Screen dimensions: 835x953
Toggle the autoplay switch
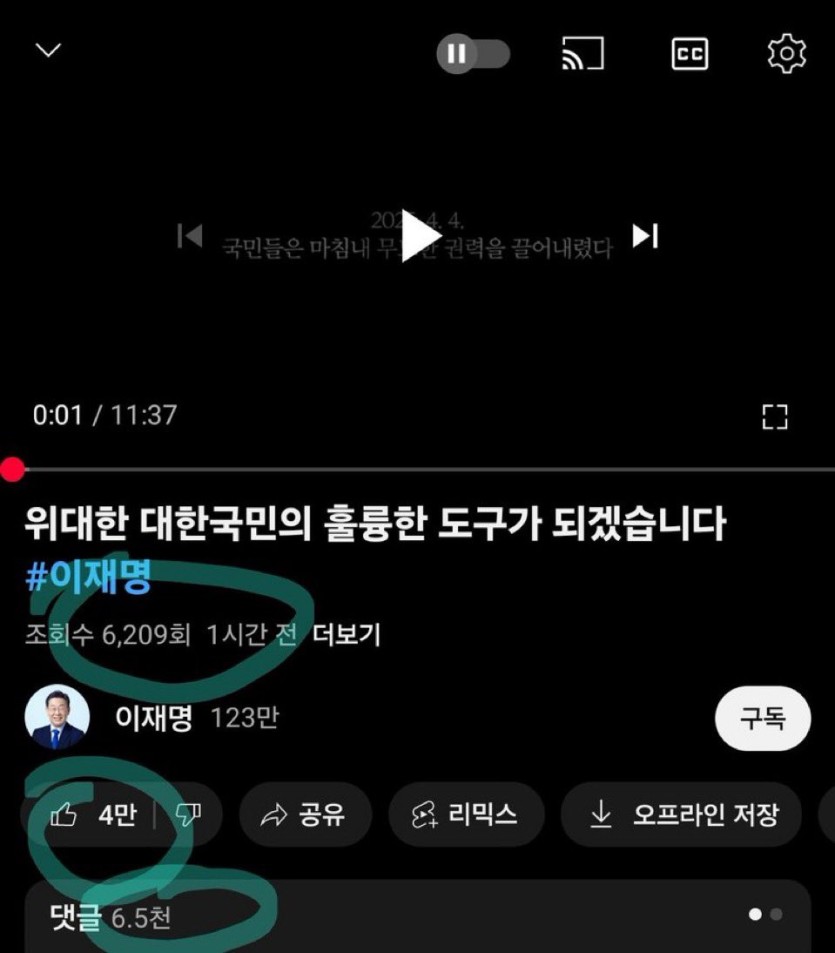pos(473,53)
